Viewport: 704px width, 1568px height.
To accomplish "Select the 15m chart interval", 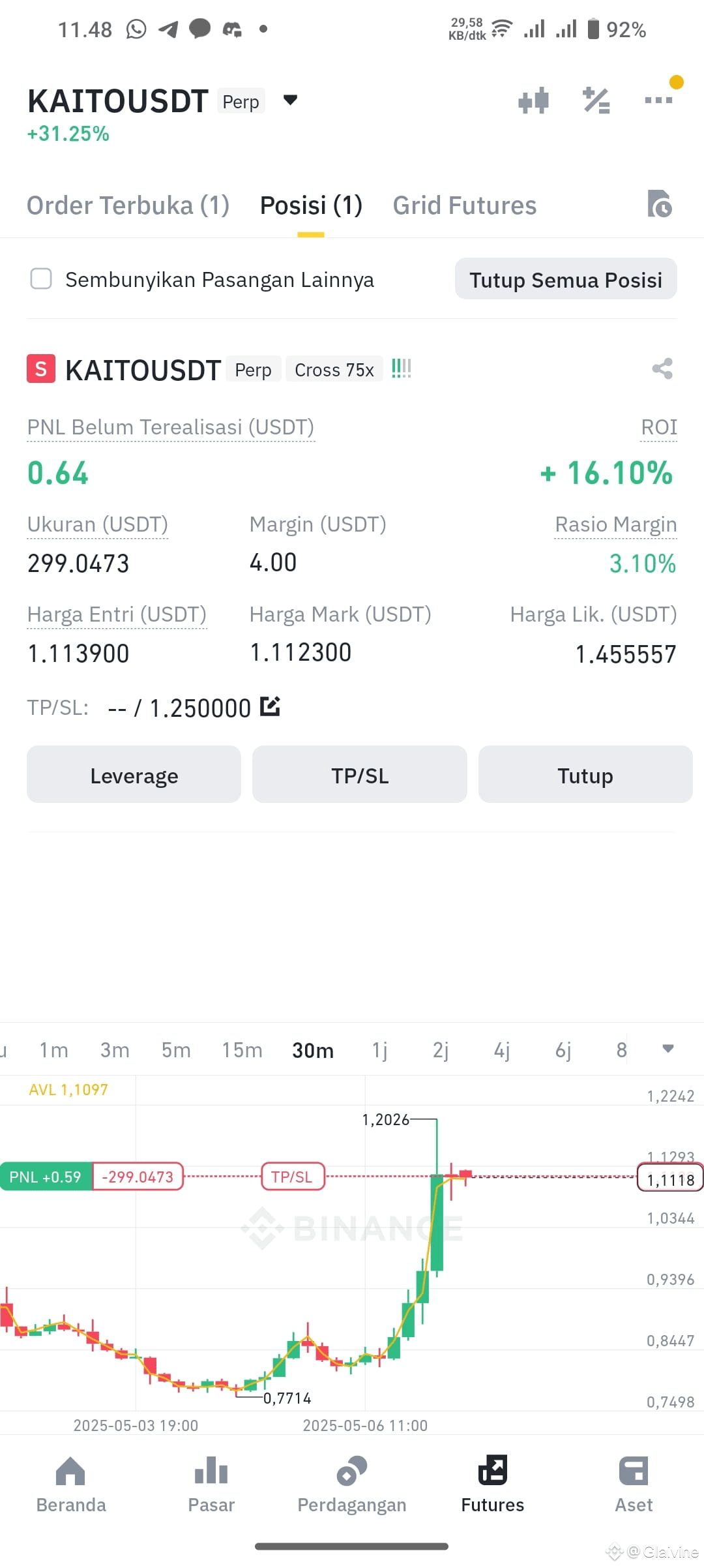I will [242, 1050].
